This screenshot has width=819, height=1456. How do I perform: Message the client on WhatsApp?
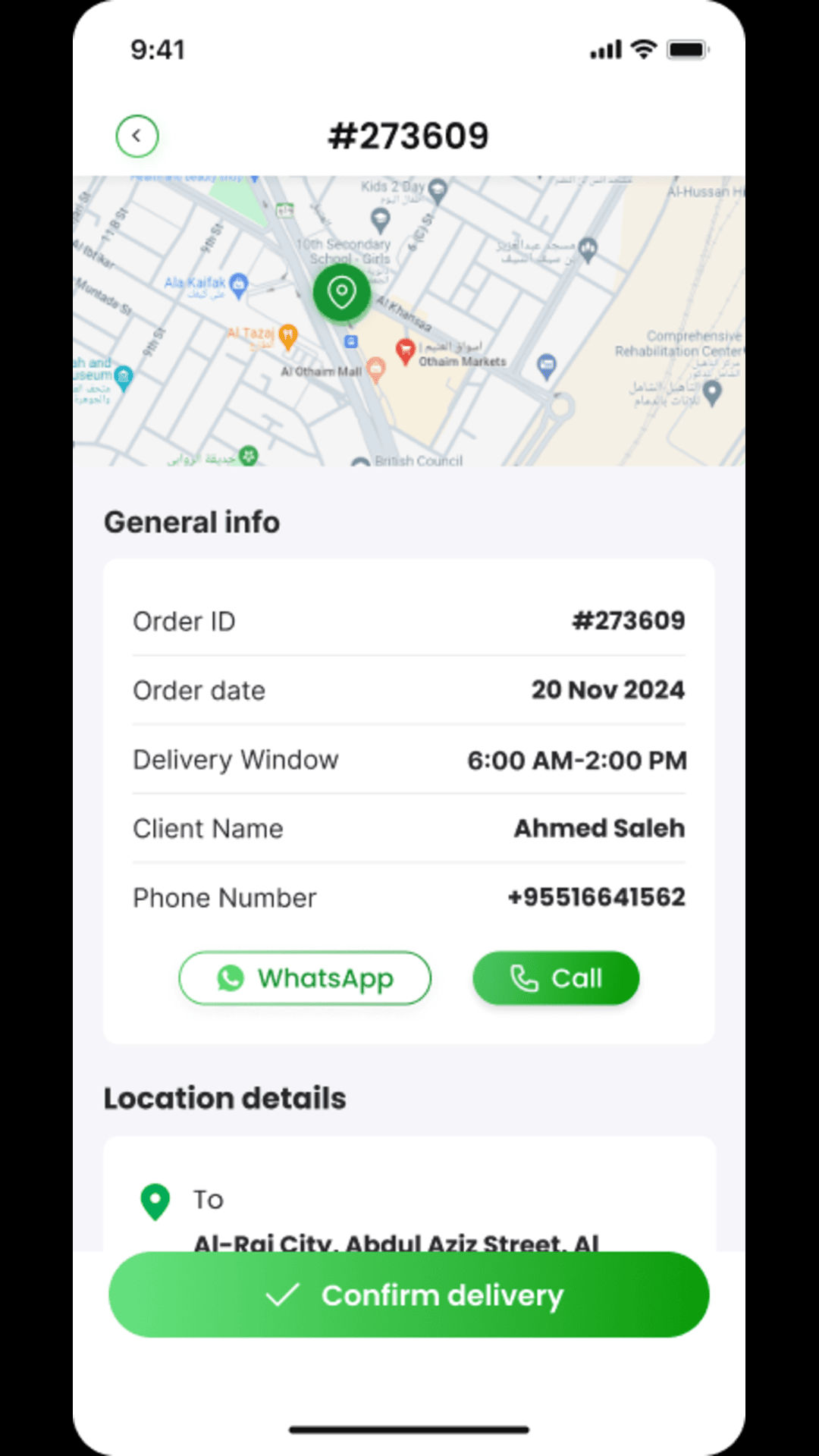click(x=305, y=978)
